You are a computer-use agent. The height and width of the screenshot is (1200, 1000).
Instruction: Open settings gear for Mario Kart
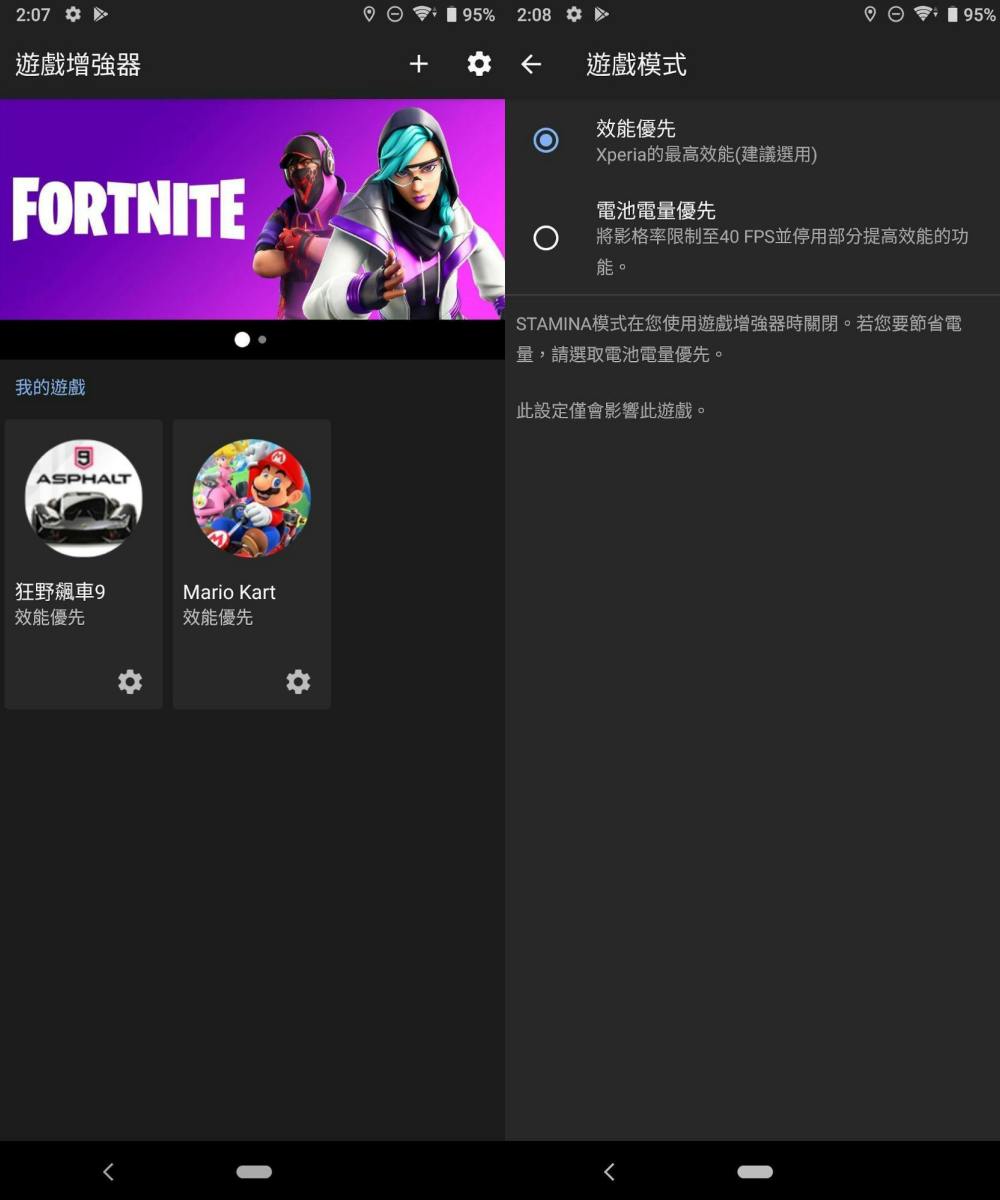[x=298, y=682]
